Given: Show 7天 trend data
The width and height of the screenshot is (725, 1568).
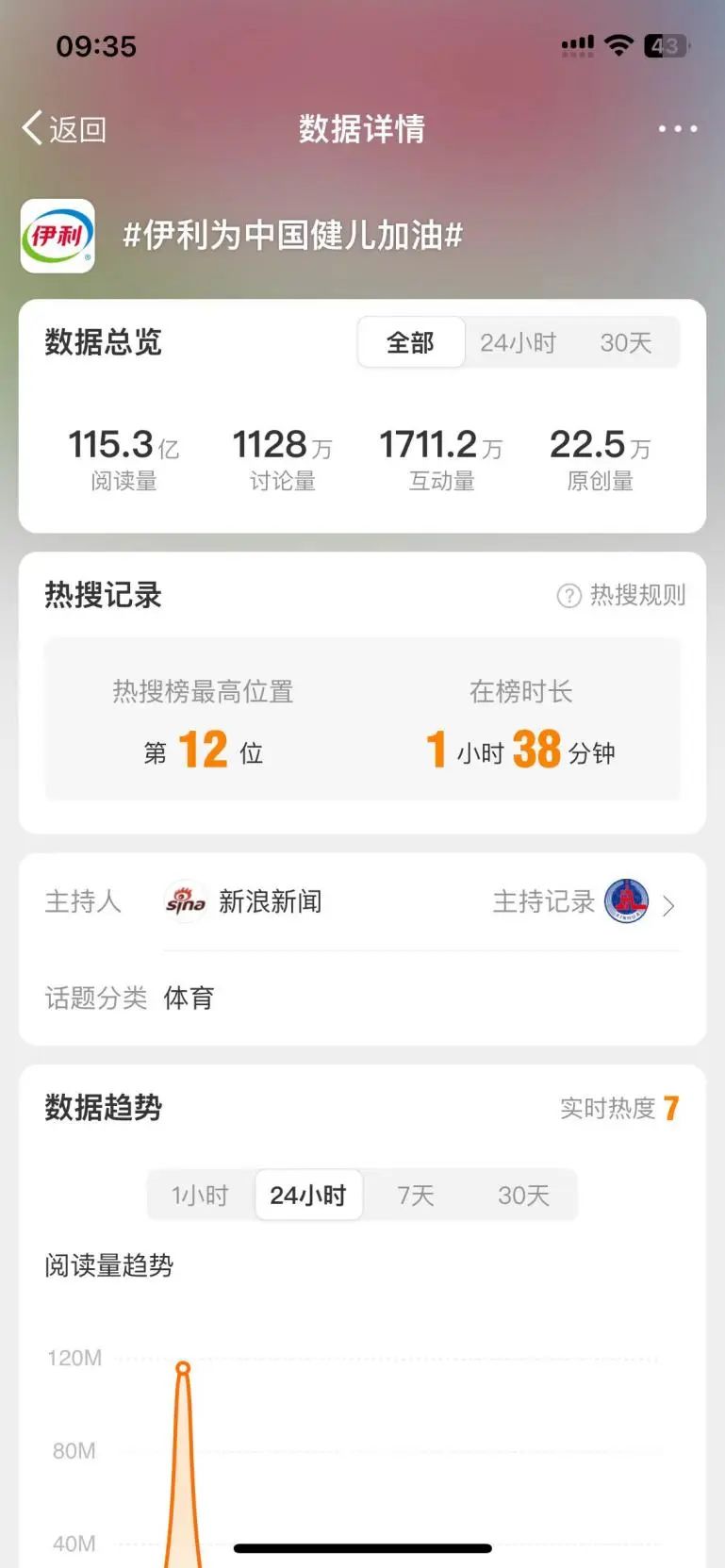Looking at the screenshot, I should coord(416,1196).
